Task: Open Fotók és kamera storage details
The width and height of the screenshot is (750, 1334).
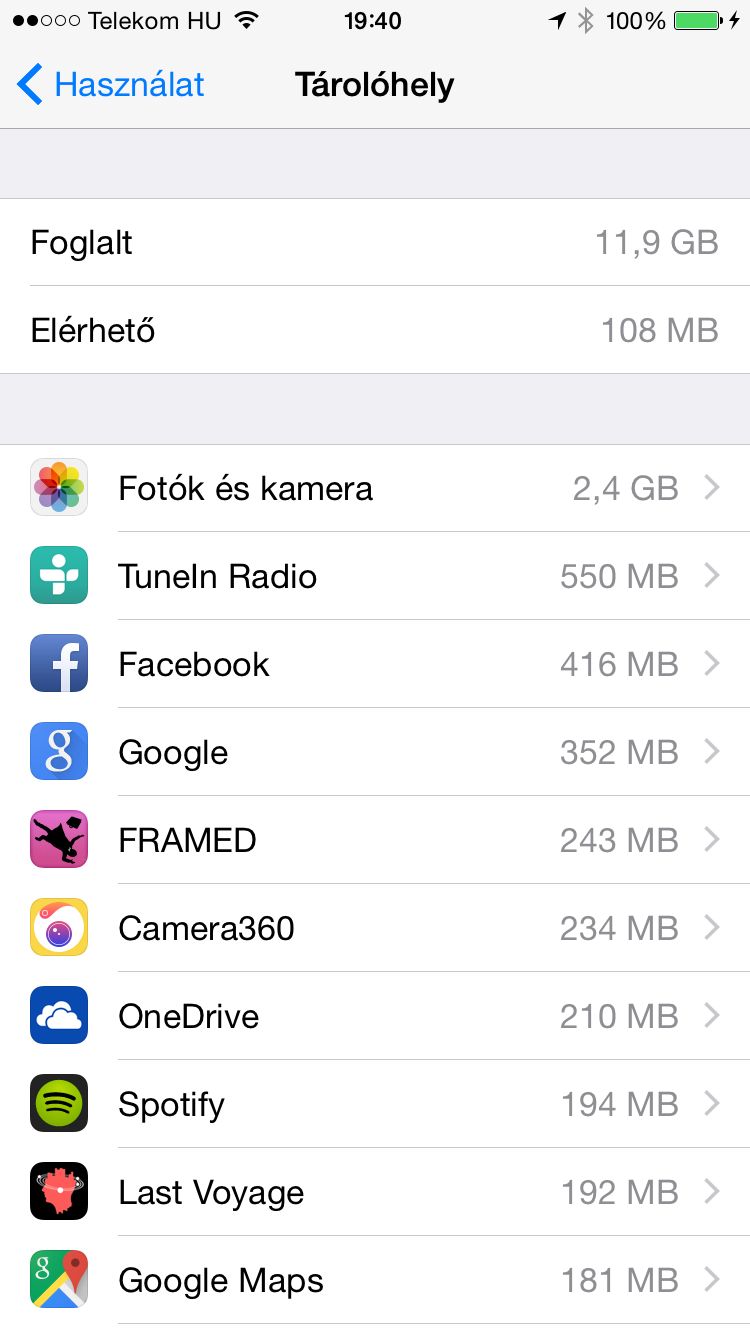Action: pyautogui.click(x=375, y=488)
